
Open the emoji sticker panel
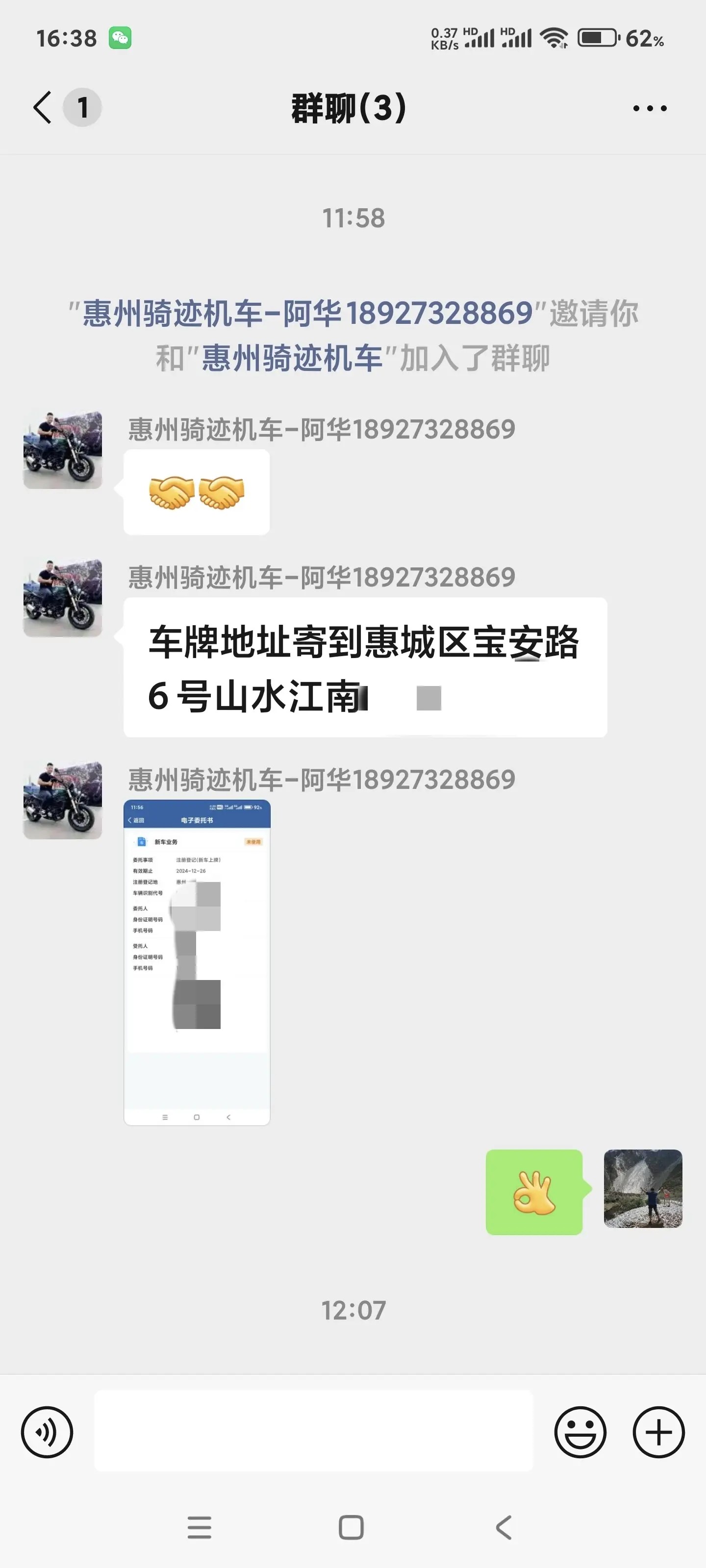pos(580,1432)
